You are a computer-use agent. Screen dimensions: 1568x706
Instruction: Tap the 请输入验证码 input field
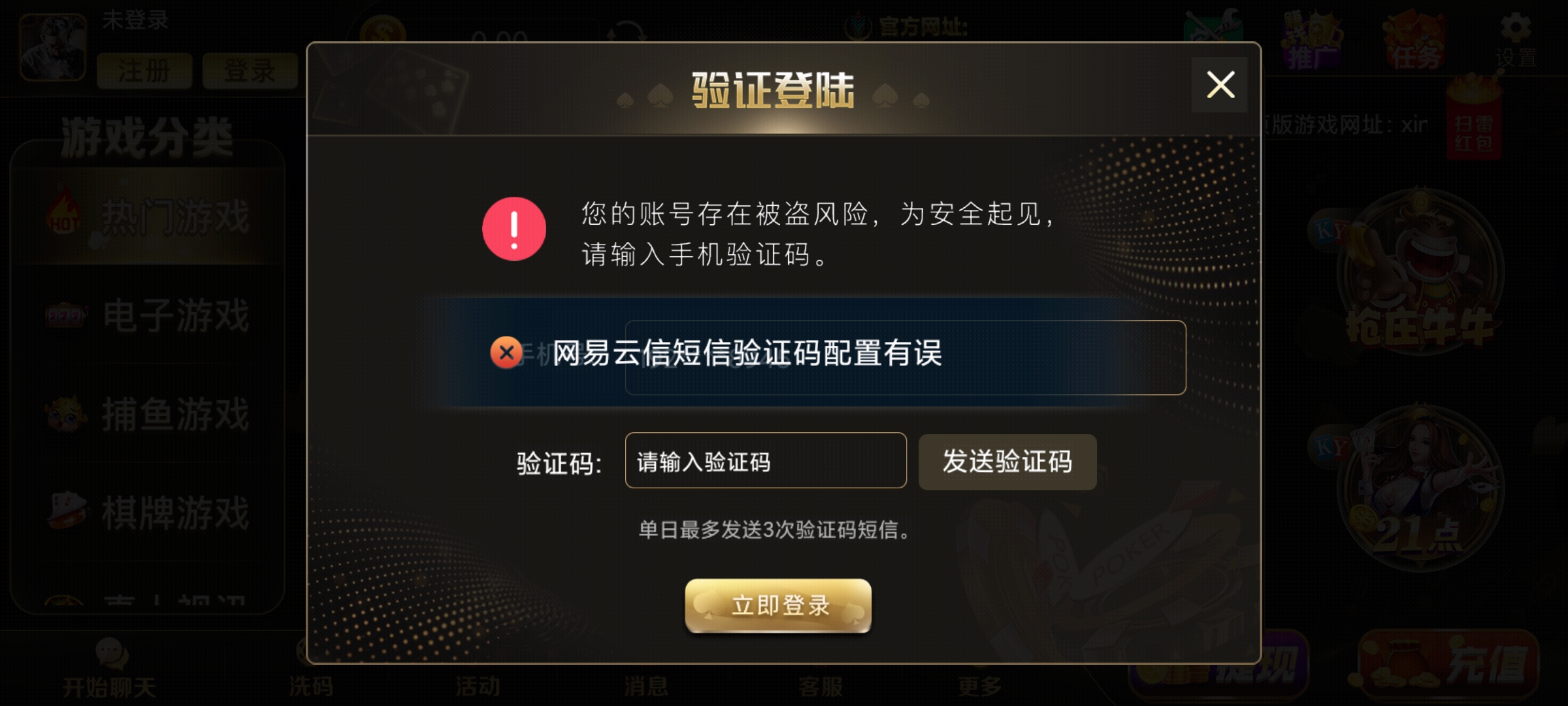tap(765, 461)
